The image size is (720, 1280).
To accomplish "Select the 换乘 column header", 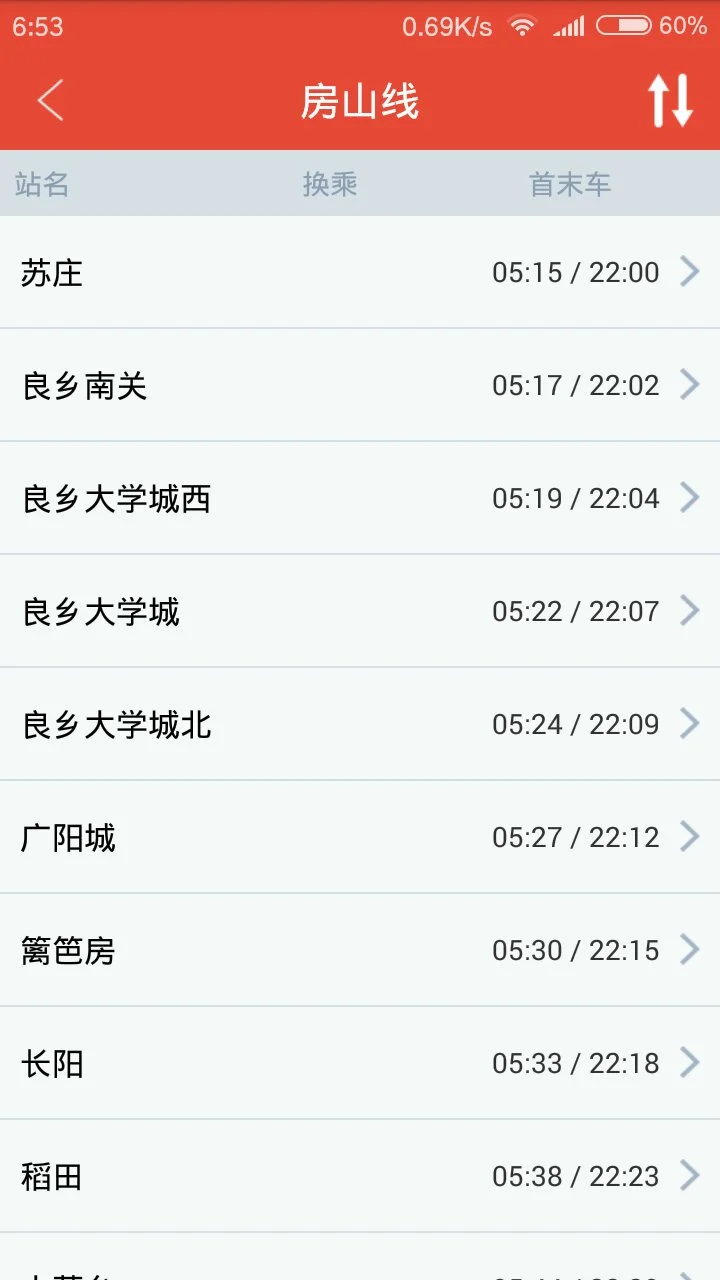I will coord(330,184).
